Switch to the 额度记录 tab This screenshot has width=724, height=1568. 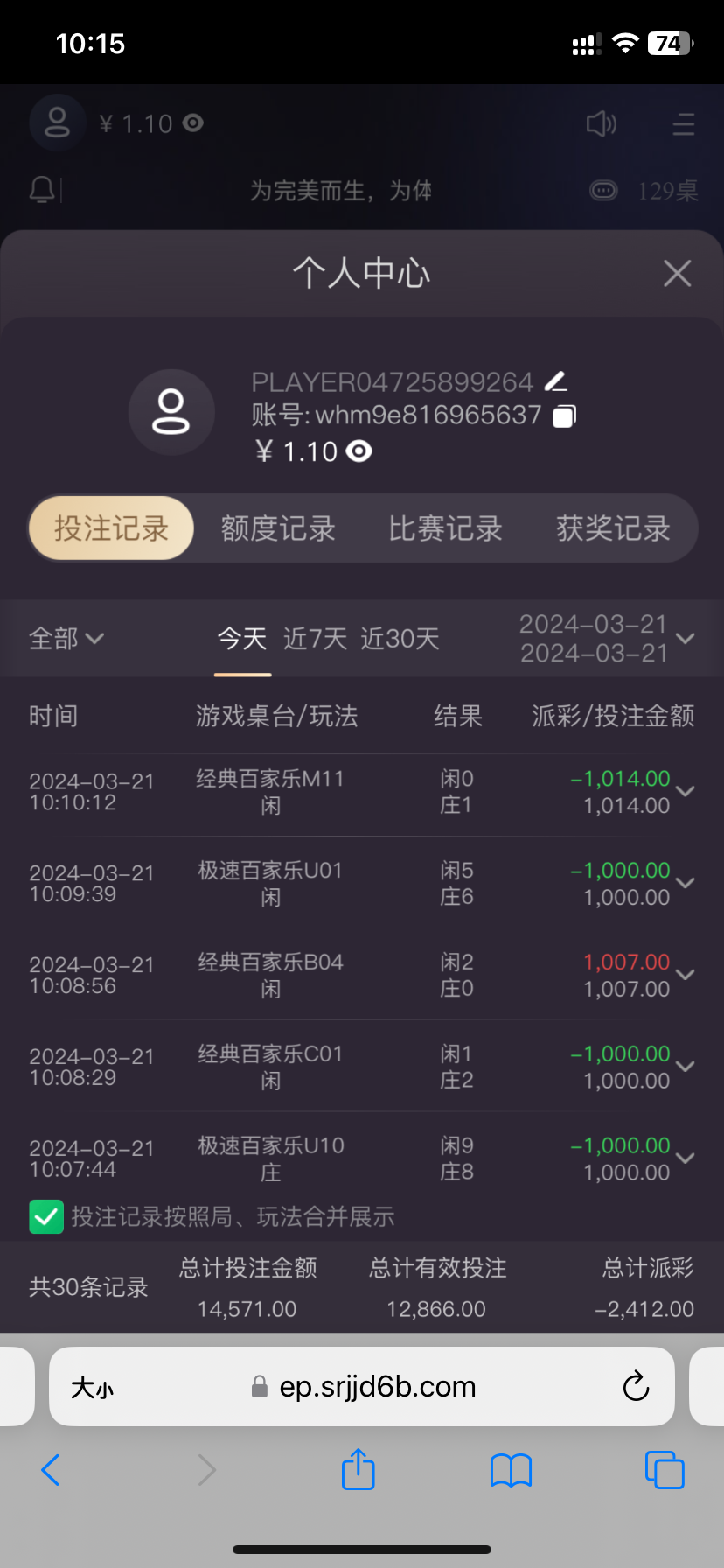click(278, 528)
